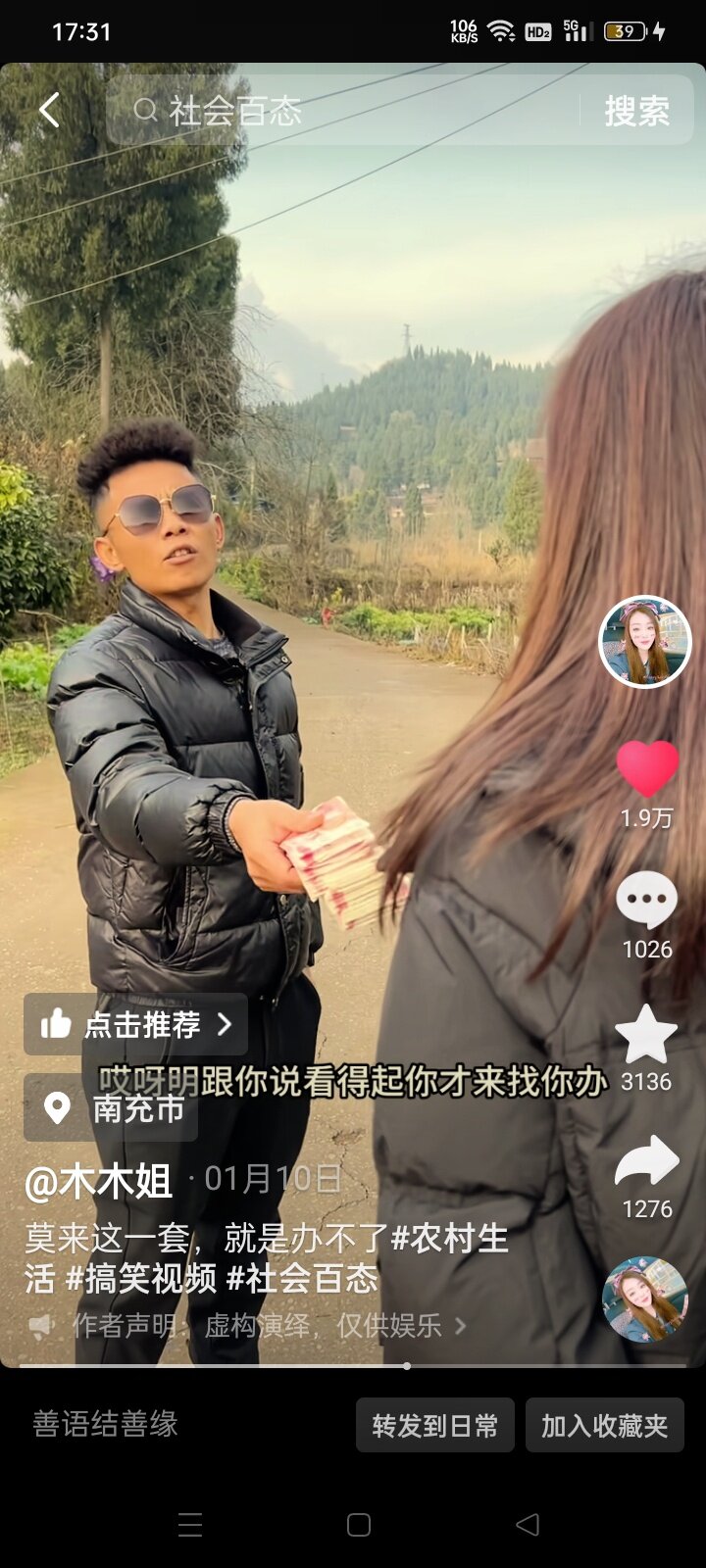Open the 南充市 location tag
706x1568 pixels.
point(111,1107)
